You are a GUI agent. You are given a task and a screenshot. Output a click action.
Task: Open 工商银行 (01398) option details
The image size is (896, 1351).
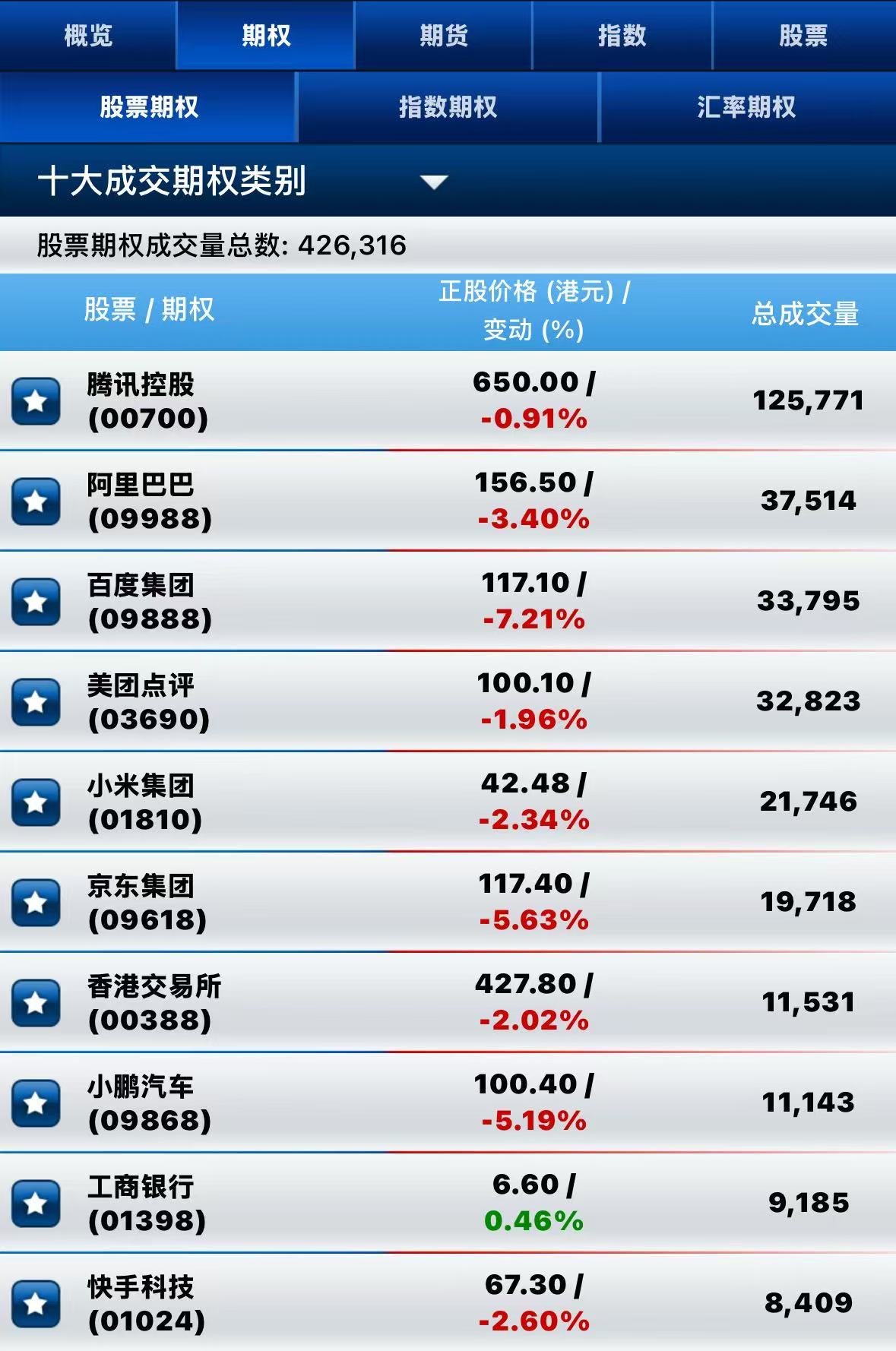coord(456,1203)
